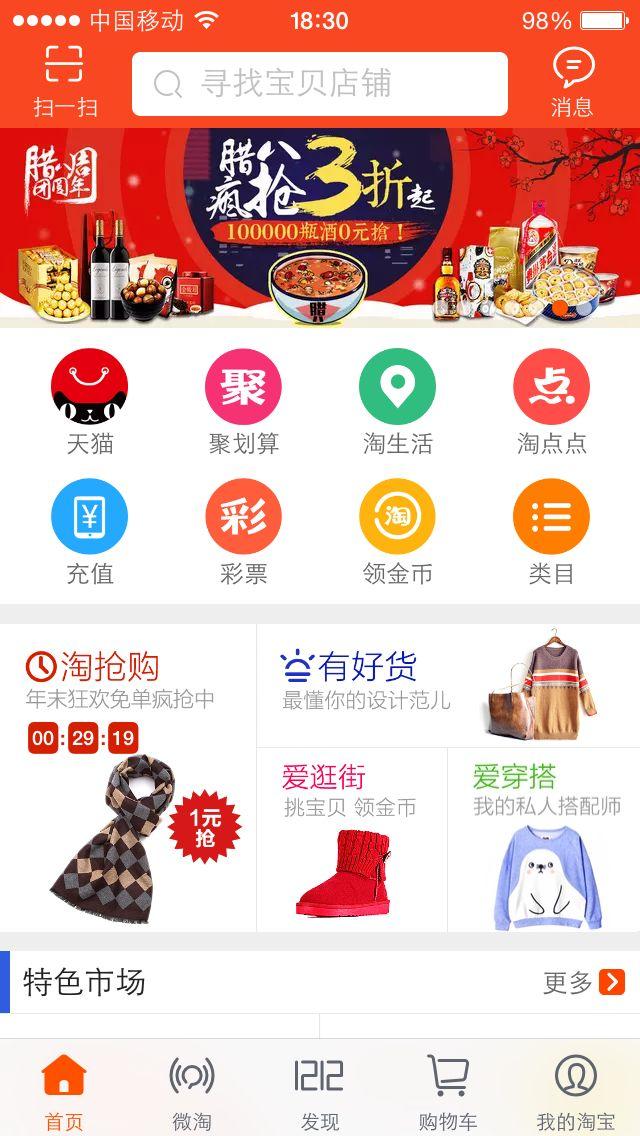Switch to the 我的淘宝 tab
The width and height of the screenshot is (640, 1136).
point(575,1091)
